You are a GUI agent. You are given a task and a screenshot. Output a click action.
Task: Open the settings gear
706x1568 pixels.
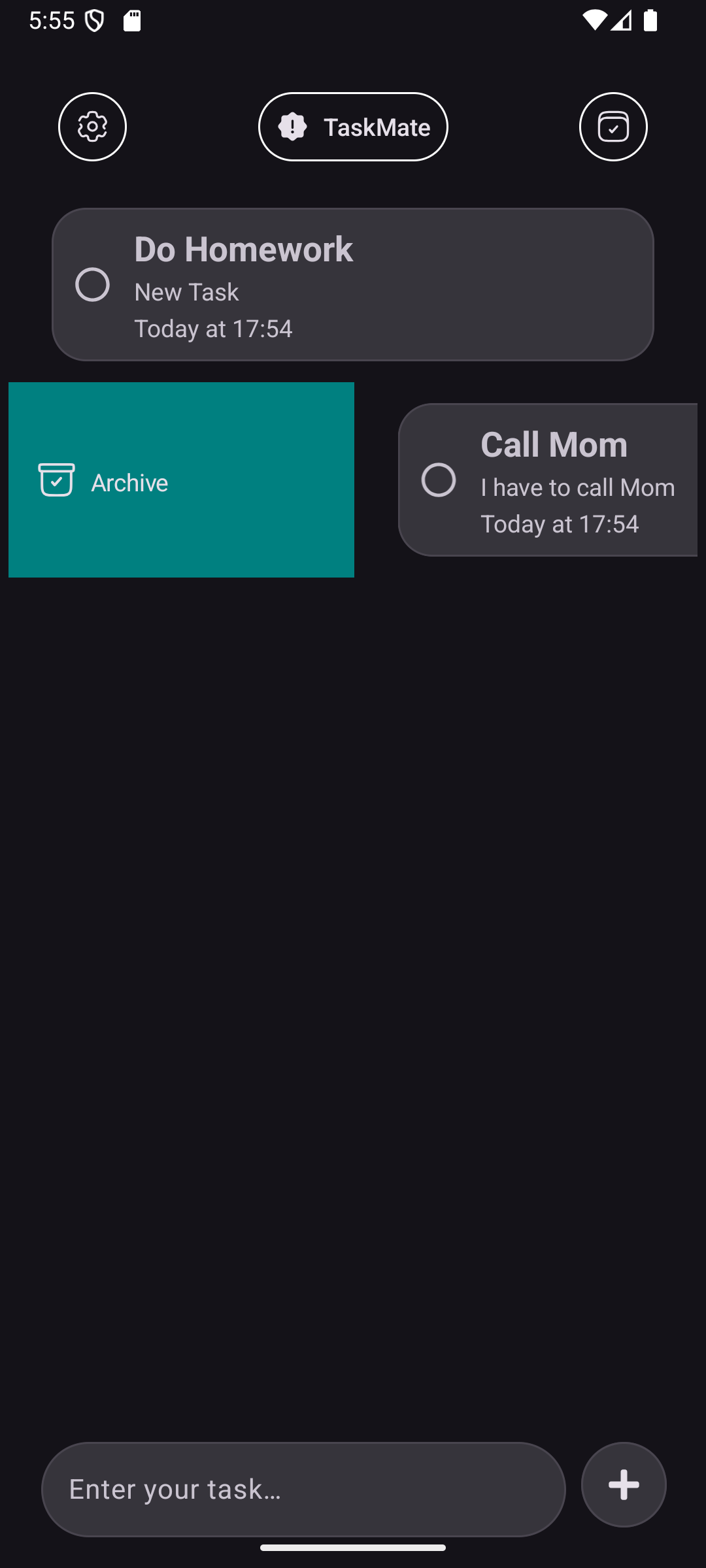(x=92, y=127)
